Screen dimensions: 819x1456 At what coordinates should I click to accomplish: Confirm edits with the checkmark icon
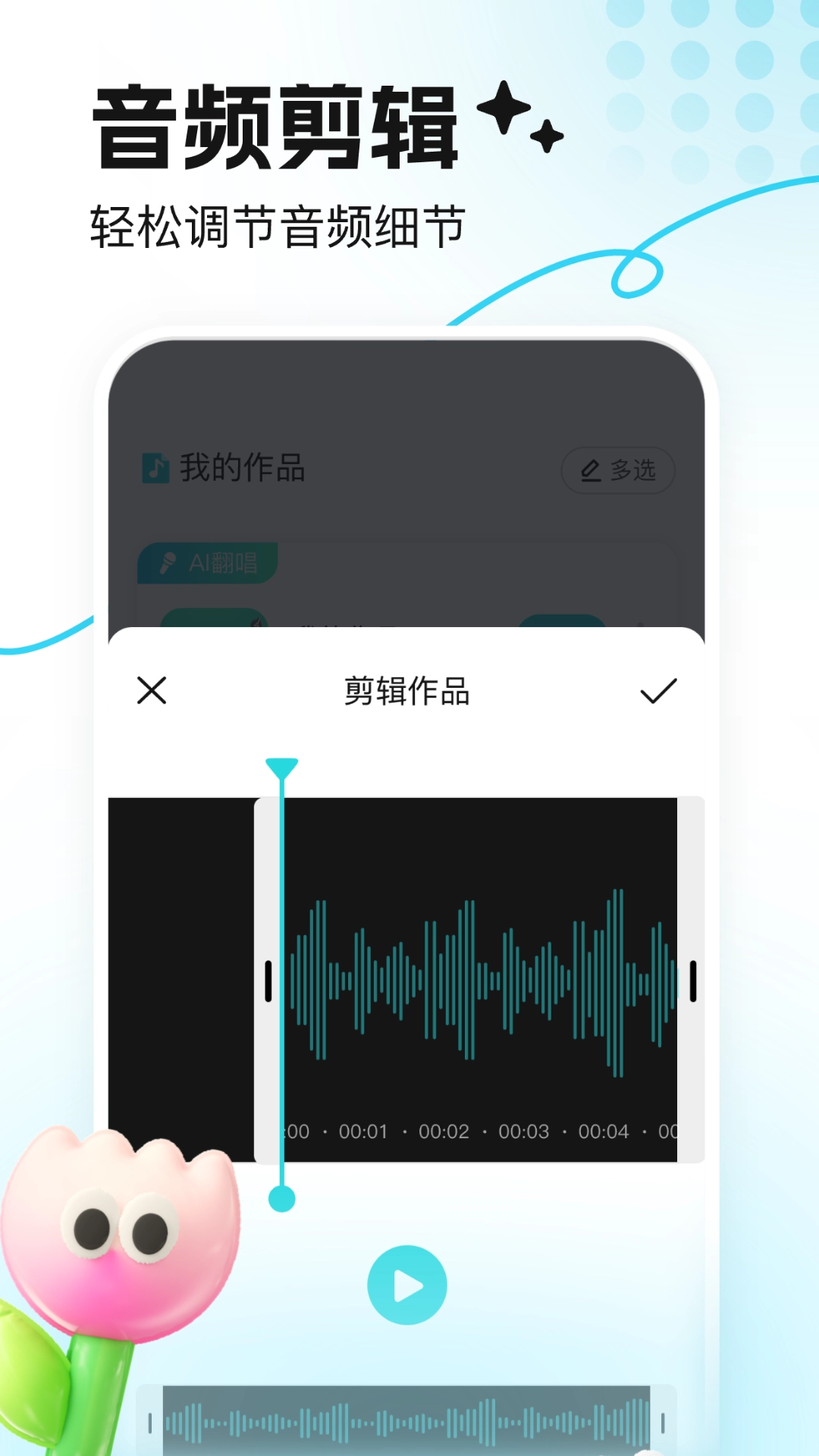[657, 692]
